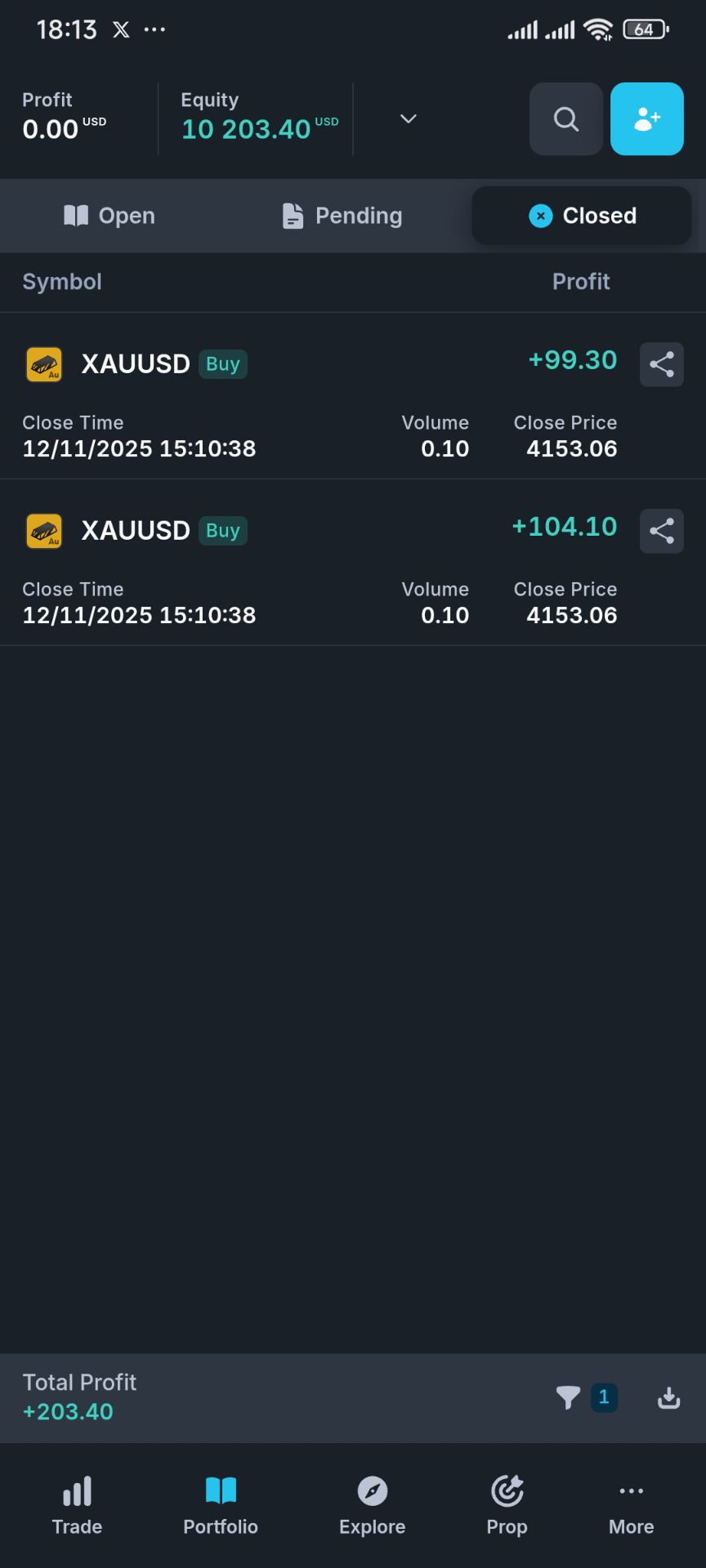Switch to the Explore tab
This screenshot has width=706, height=1568.
372,1506
